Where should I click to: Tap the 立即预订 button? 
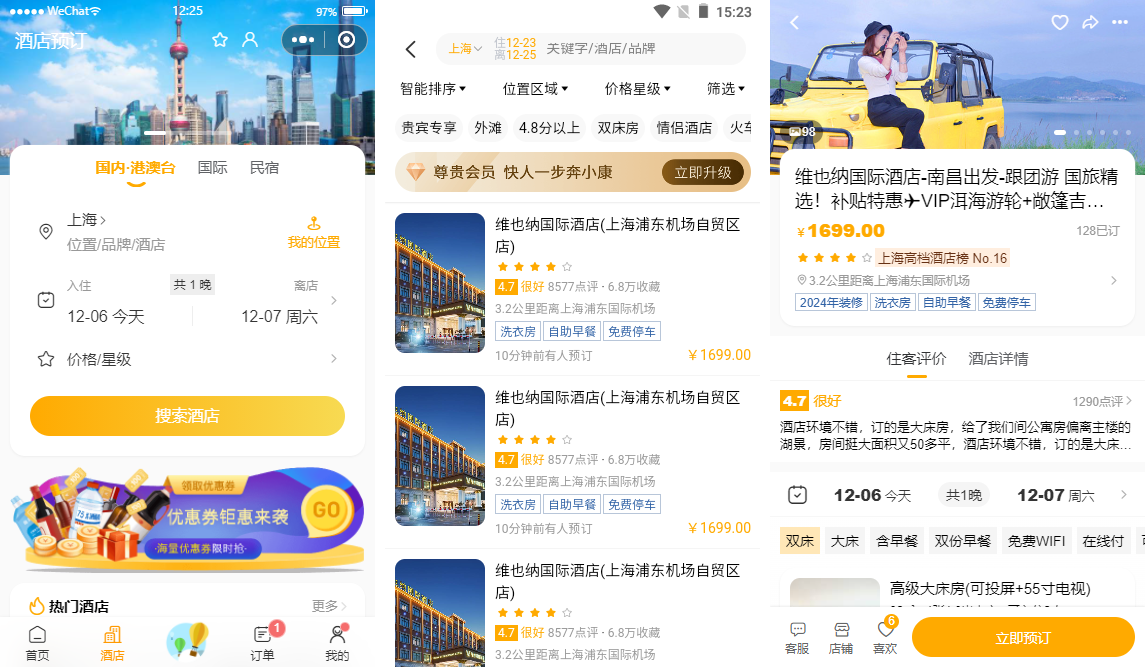1023,637
